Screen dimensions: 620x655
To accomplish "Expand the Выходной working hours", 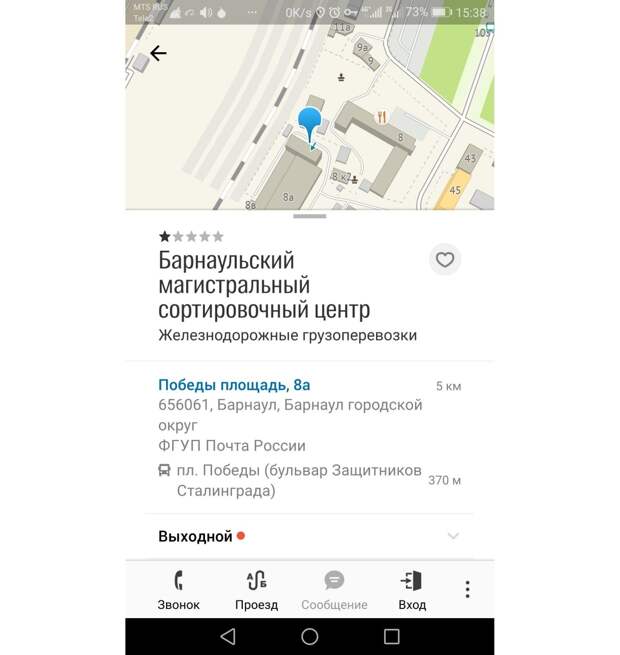I will click(453, 536).
